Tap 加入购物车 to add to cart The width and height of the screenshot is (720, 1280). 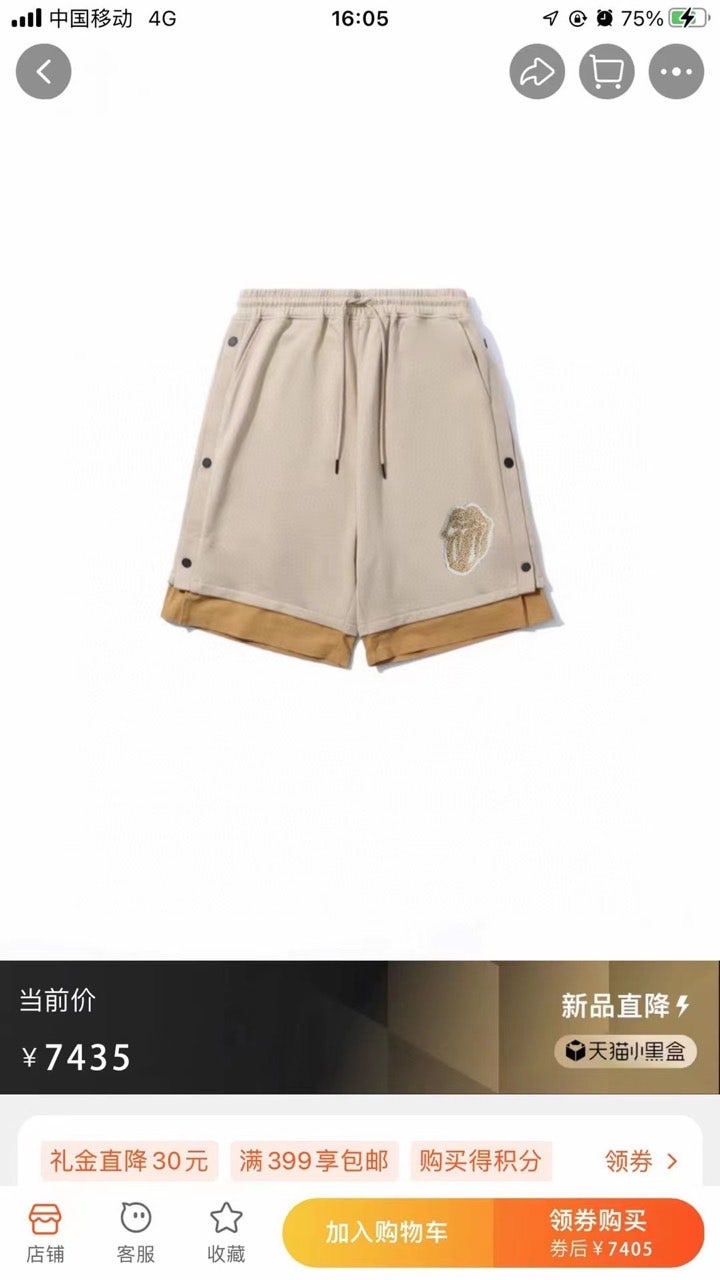[x=388, y=1232]
